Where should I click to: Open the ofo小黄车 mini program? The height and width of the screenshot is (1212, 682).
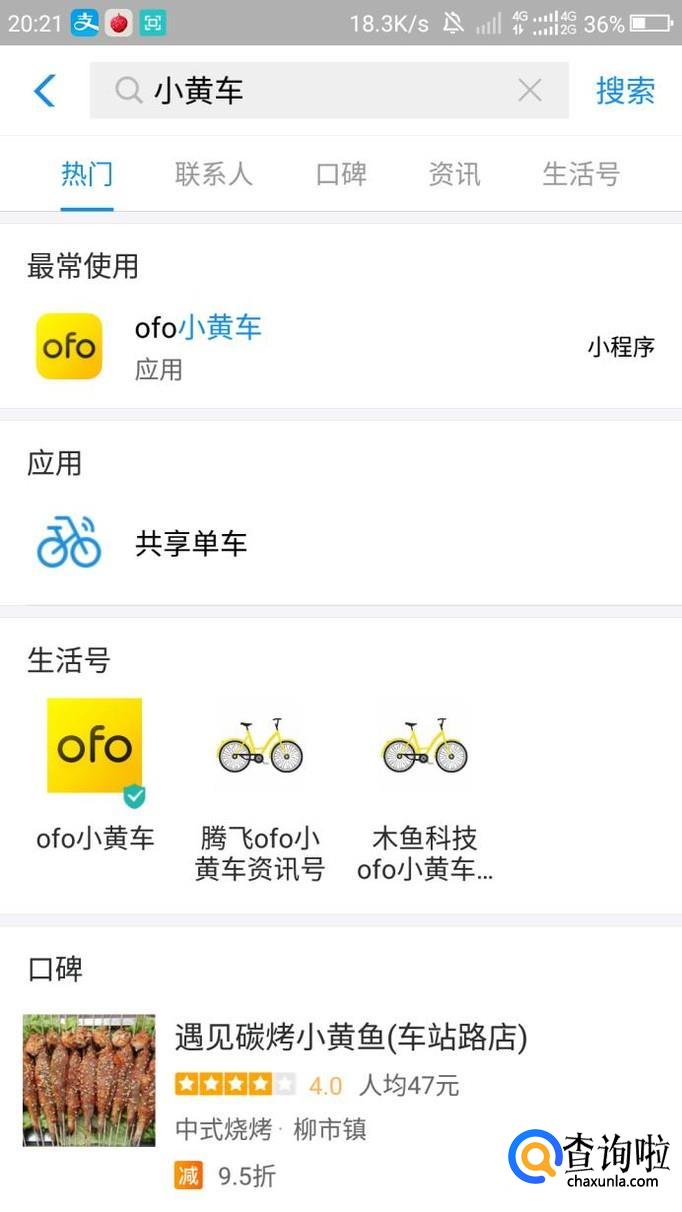(341, 347)
